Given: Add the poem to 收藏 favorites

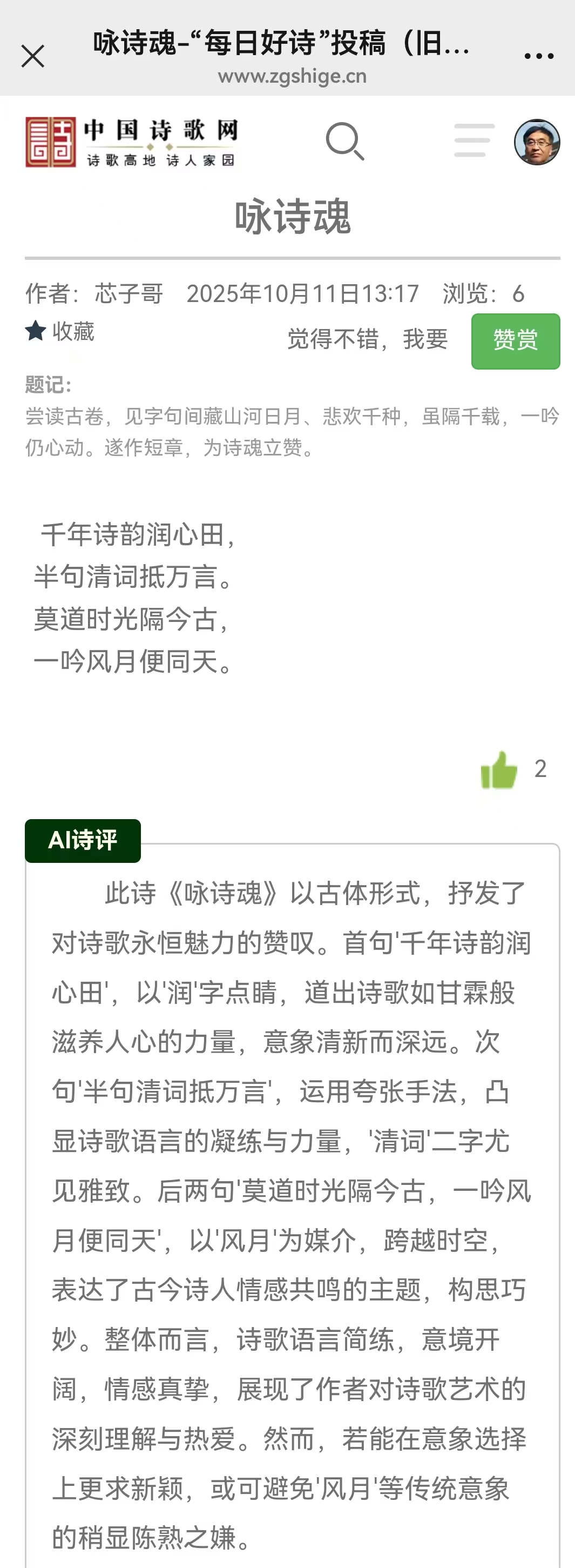Looking at the screenshot, I should point(60,332).
